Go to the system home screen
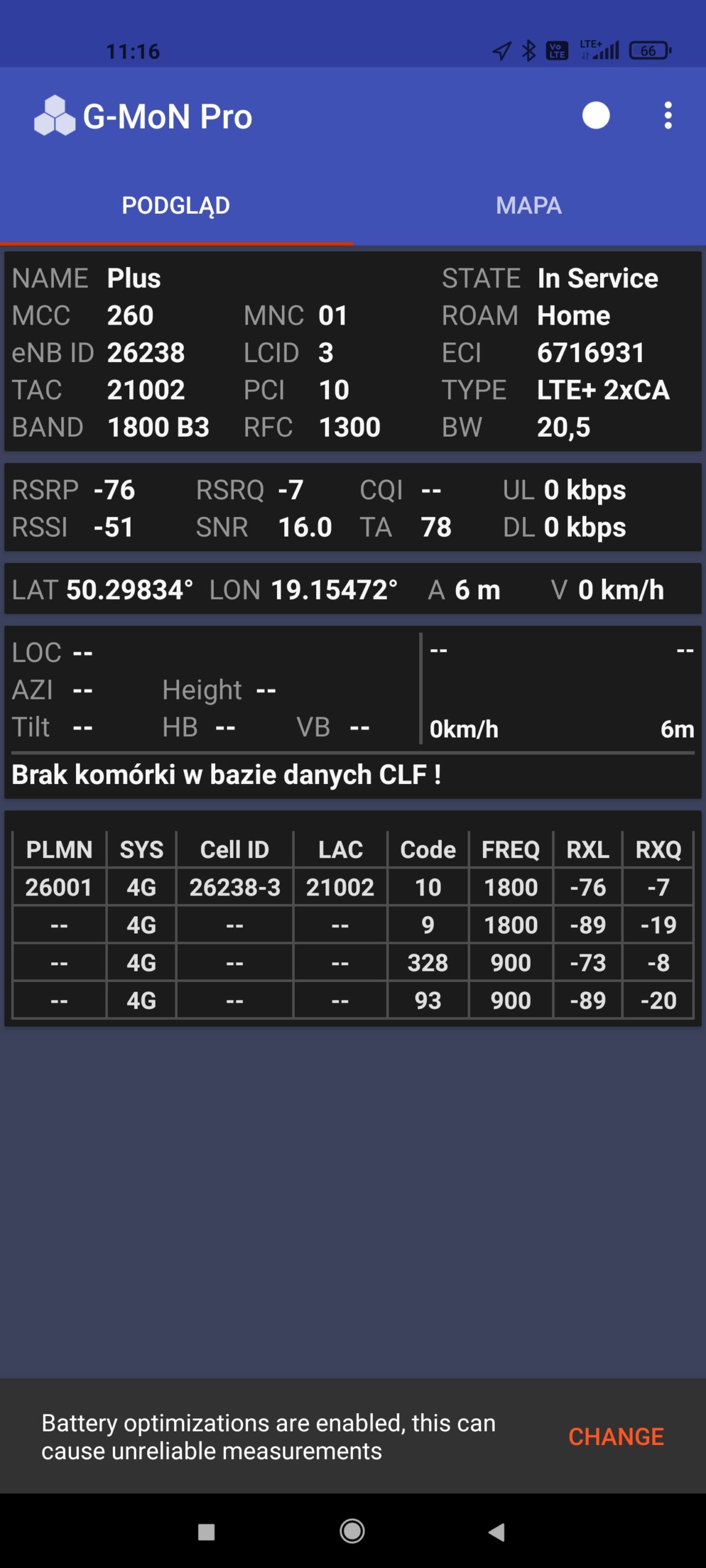The height and width of the screenshot is (1568, 706). pyautogui.click(x=352, y=1532)
